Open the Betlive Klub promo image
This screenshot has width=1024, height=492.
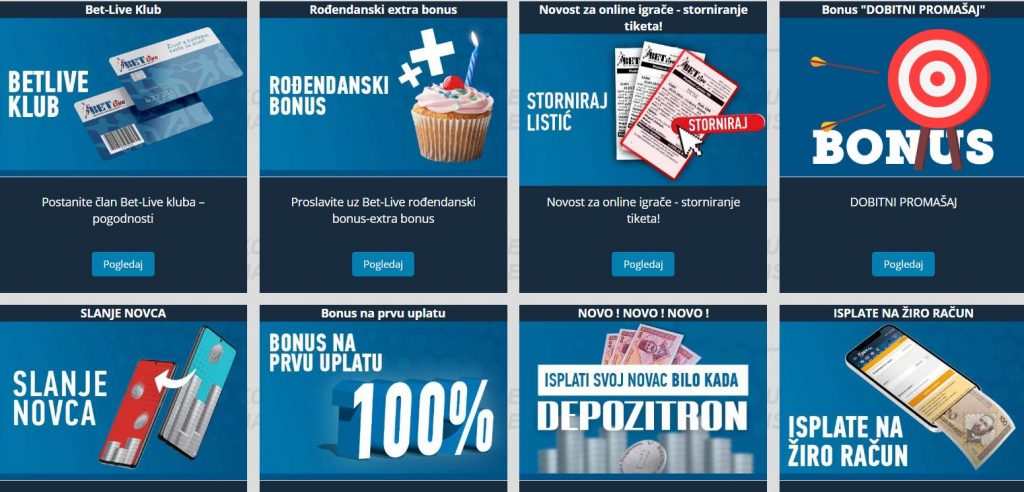click(x=123, y=100)
